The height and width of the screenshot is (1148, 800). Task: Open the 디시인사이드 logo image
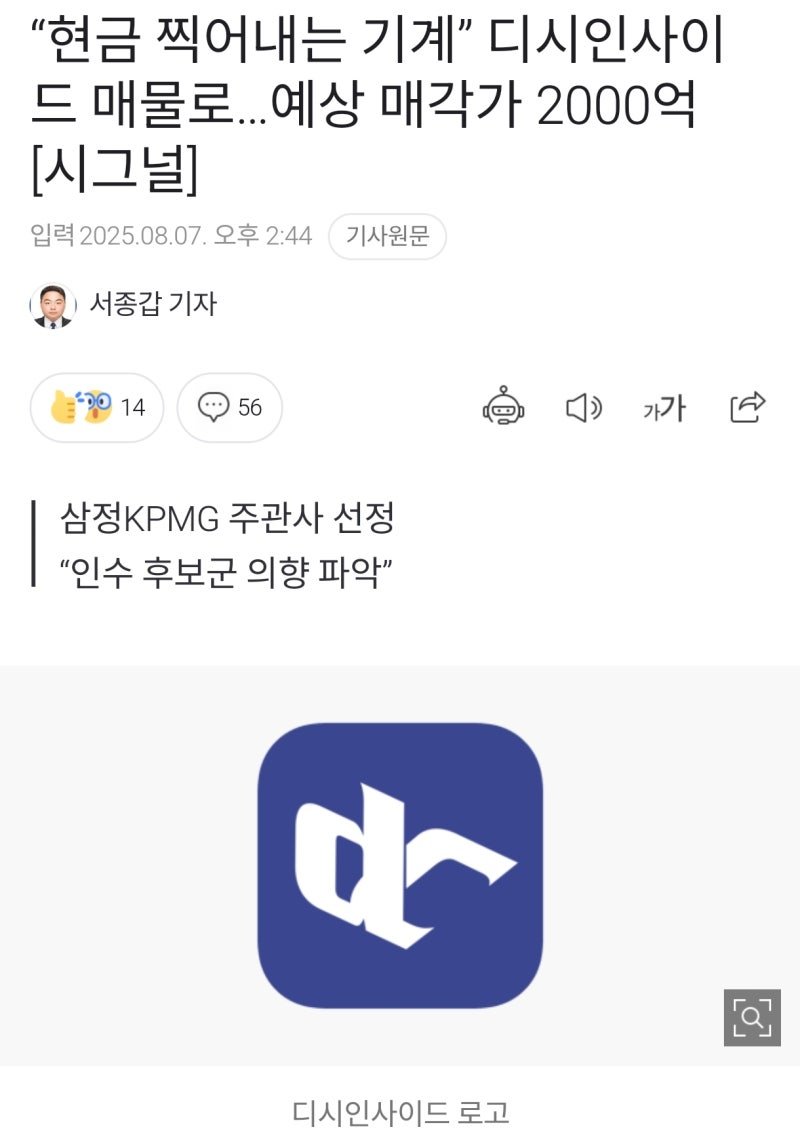[400, 865]
